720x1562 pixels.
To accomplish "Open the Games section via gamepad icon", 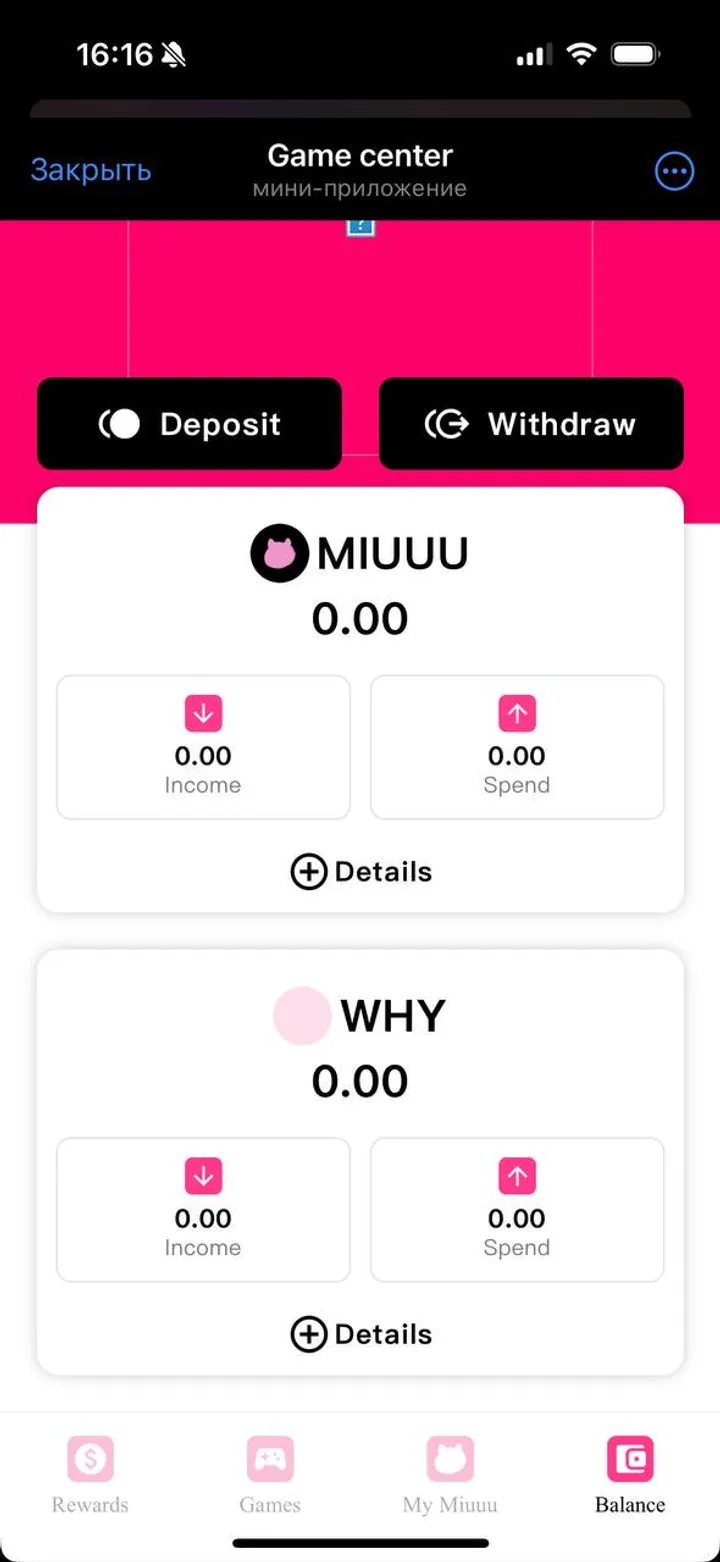I will 269,1460.
